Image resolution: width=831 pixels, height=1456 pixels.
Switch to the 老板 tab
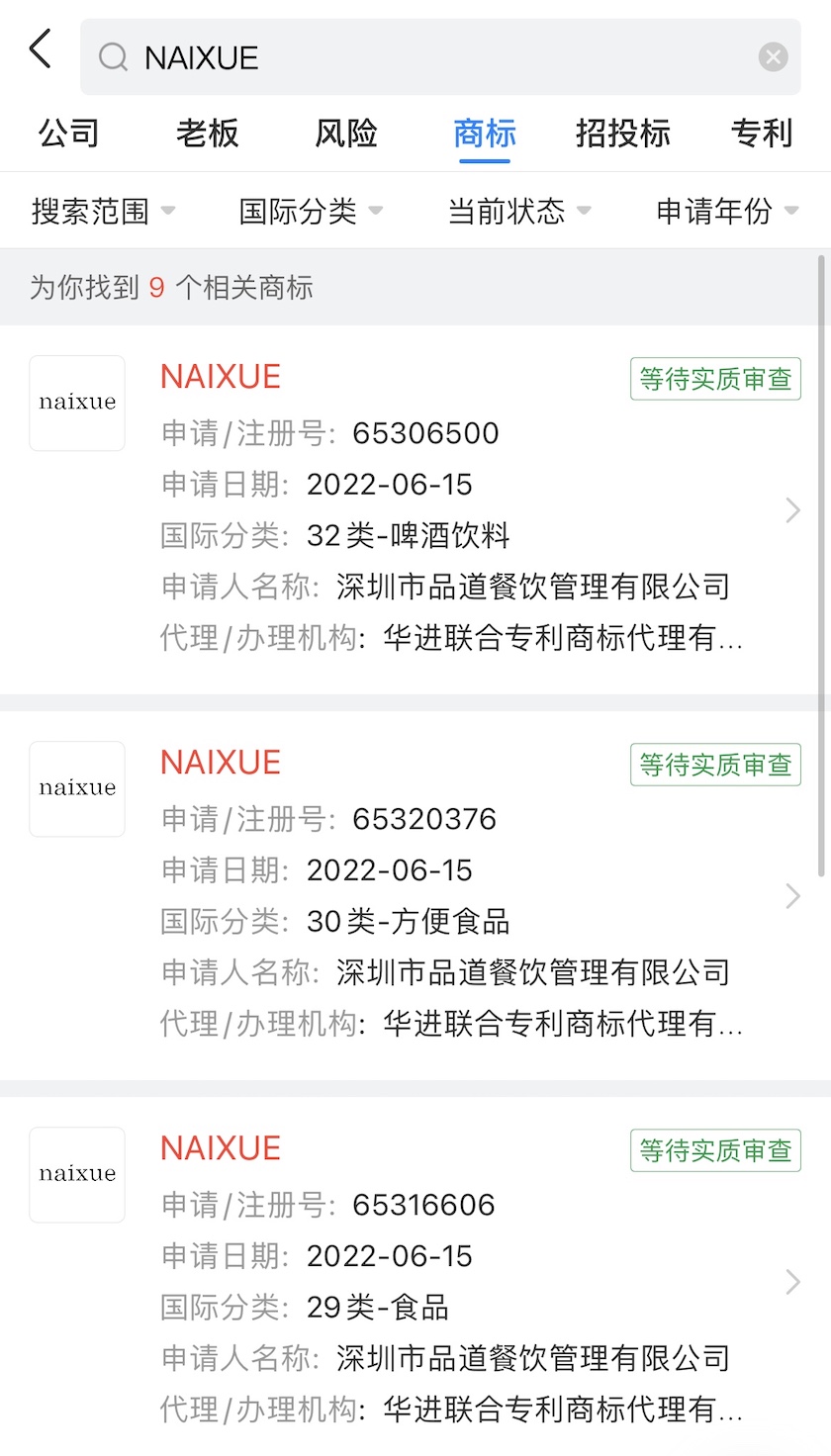tap(208, 133)
